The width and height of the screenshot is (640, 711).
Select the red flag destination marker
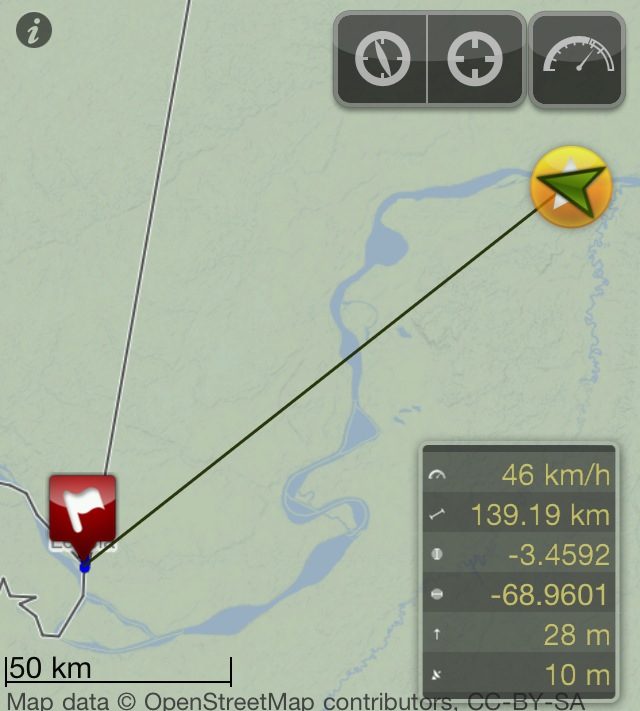[x=83, y=509]
